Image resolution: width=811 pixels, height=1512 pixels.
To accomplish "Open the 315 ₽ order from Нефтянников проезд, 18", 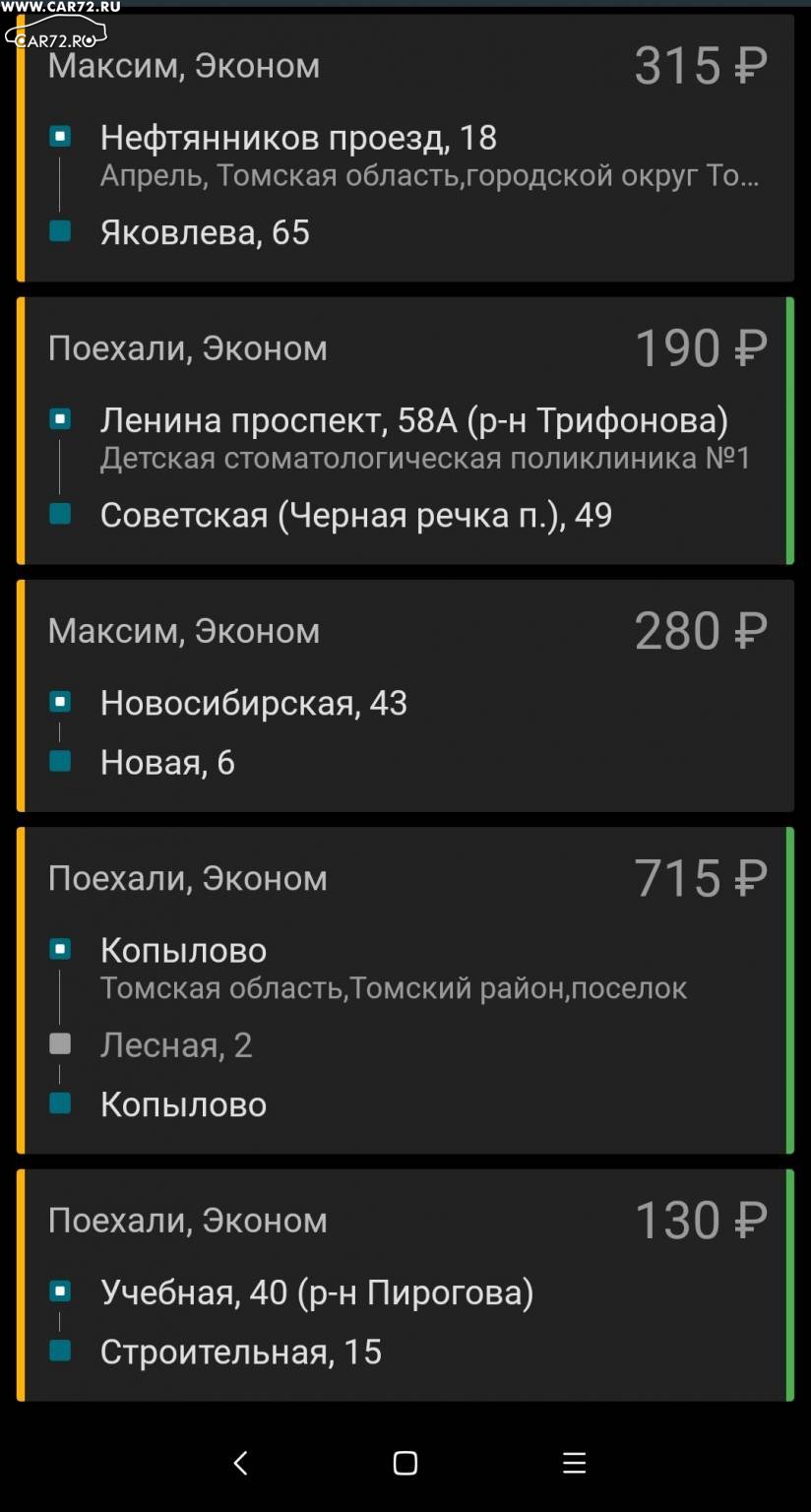I will [x=405, y=148].
